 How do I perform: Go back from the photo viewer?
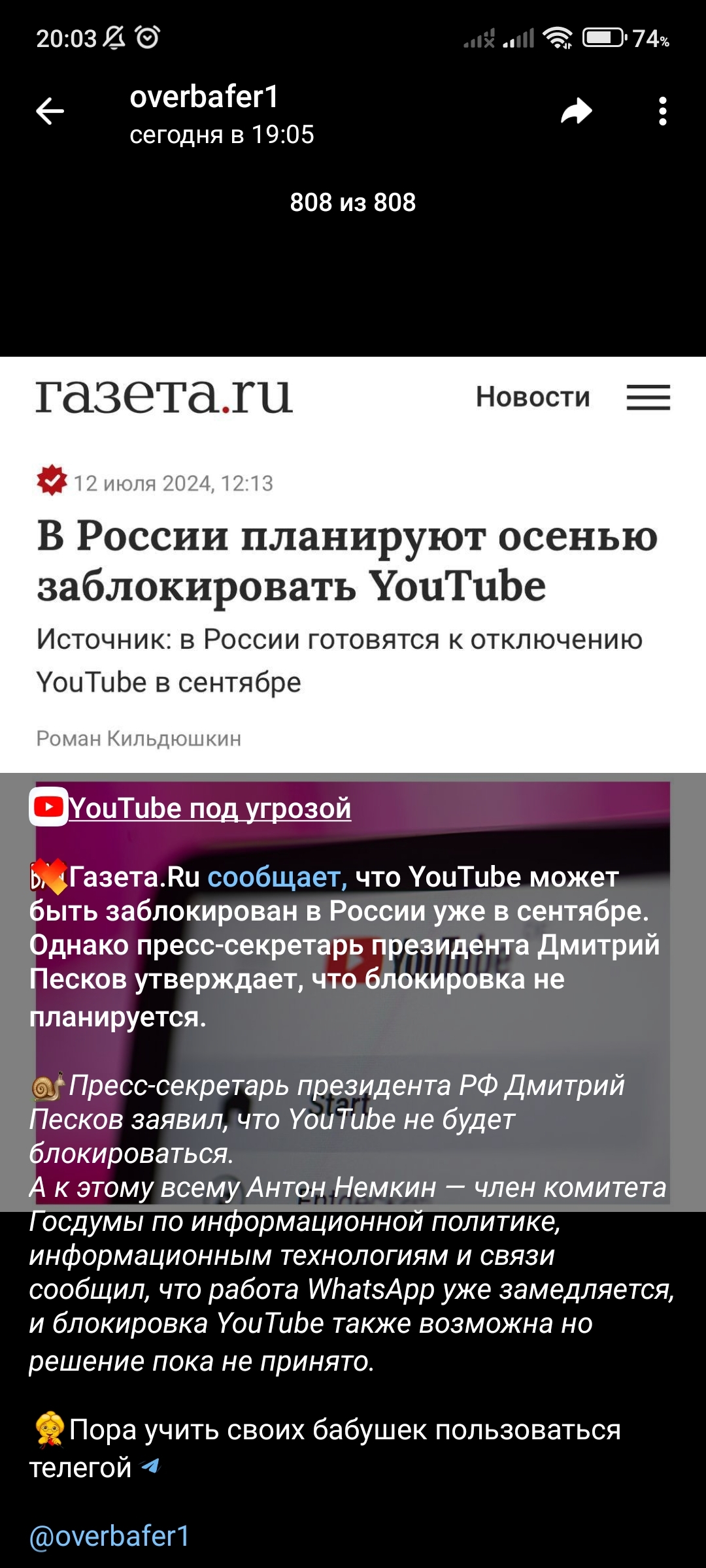click(x=50, y=111)
